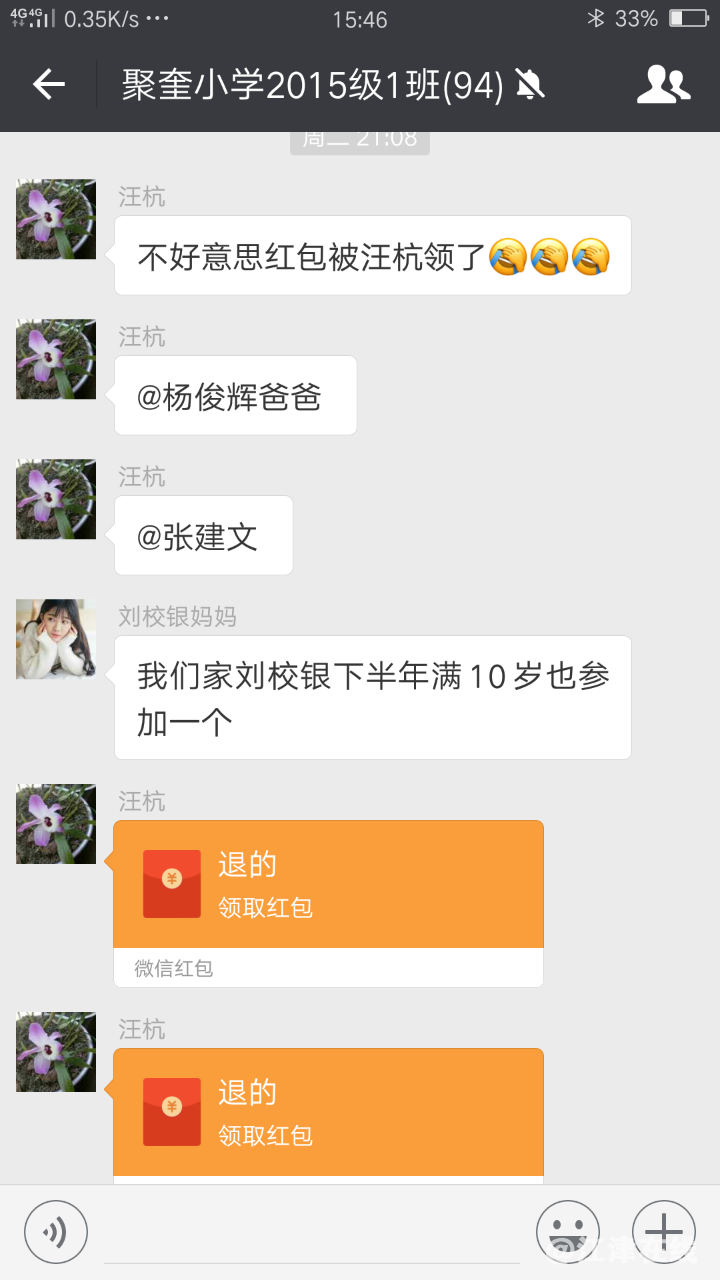
Task: Open 汪杭's avatar beside @张建文 message
Action: 56,499
